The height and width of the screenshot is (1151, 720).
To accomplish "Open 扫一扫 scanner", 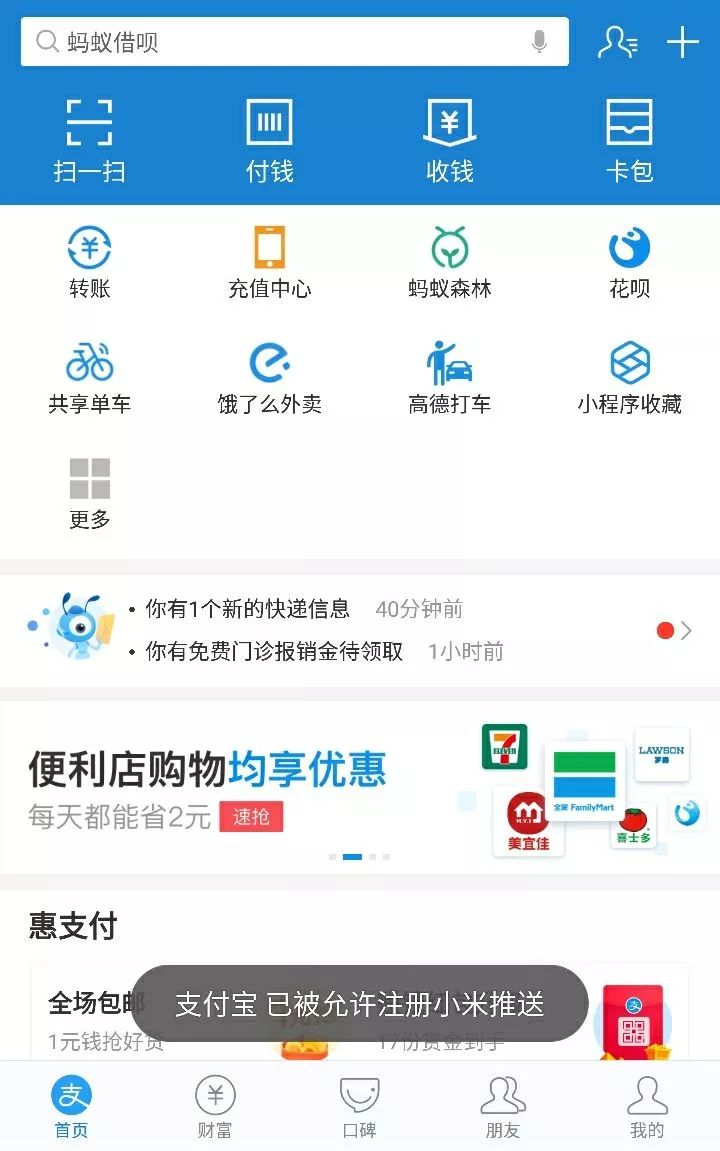I will (x=89, y=140).
